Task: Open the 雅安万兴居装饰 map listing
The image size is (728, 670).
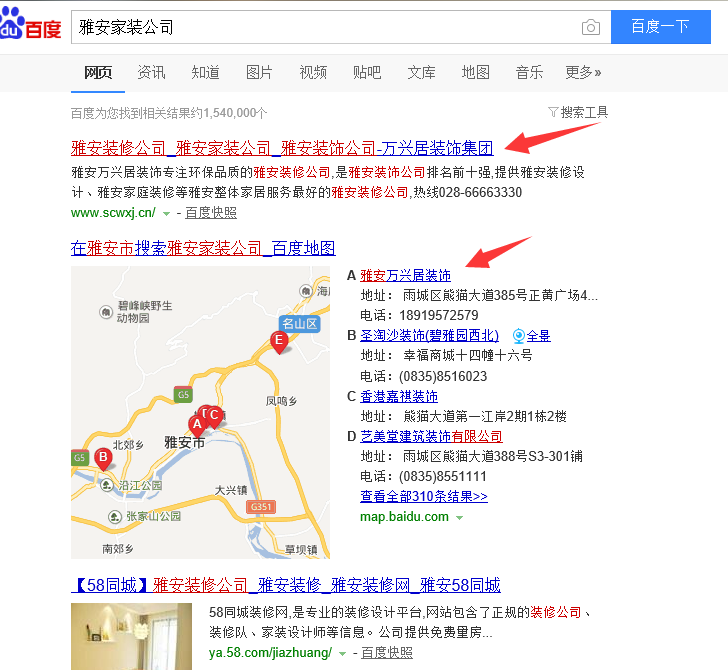Action: tap(405, 275)
